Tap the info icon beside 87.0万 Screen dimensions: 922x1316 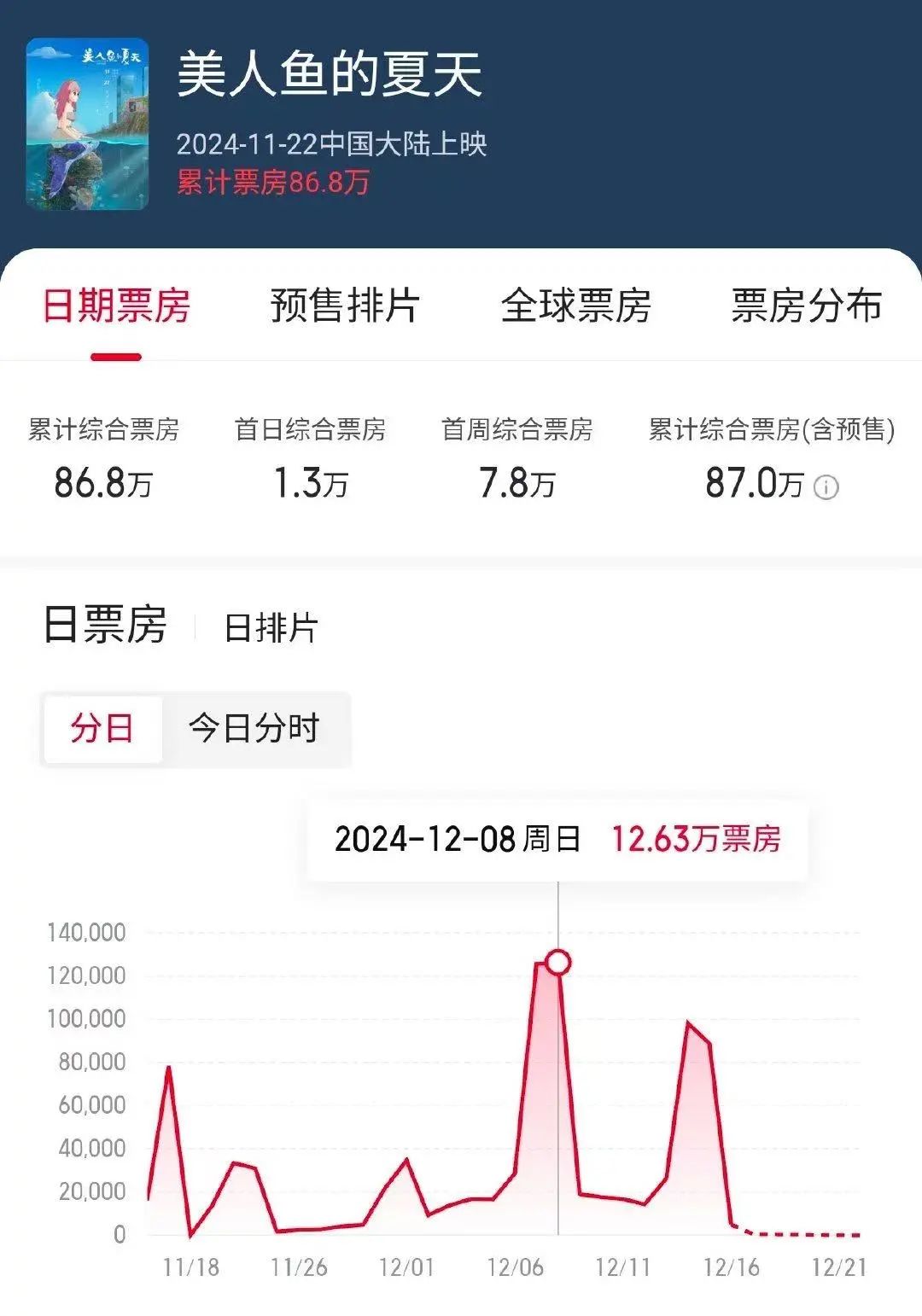(826, 487)
